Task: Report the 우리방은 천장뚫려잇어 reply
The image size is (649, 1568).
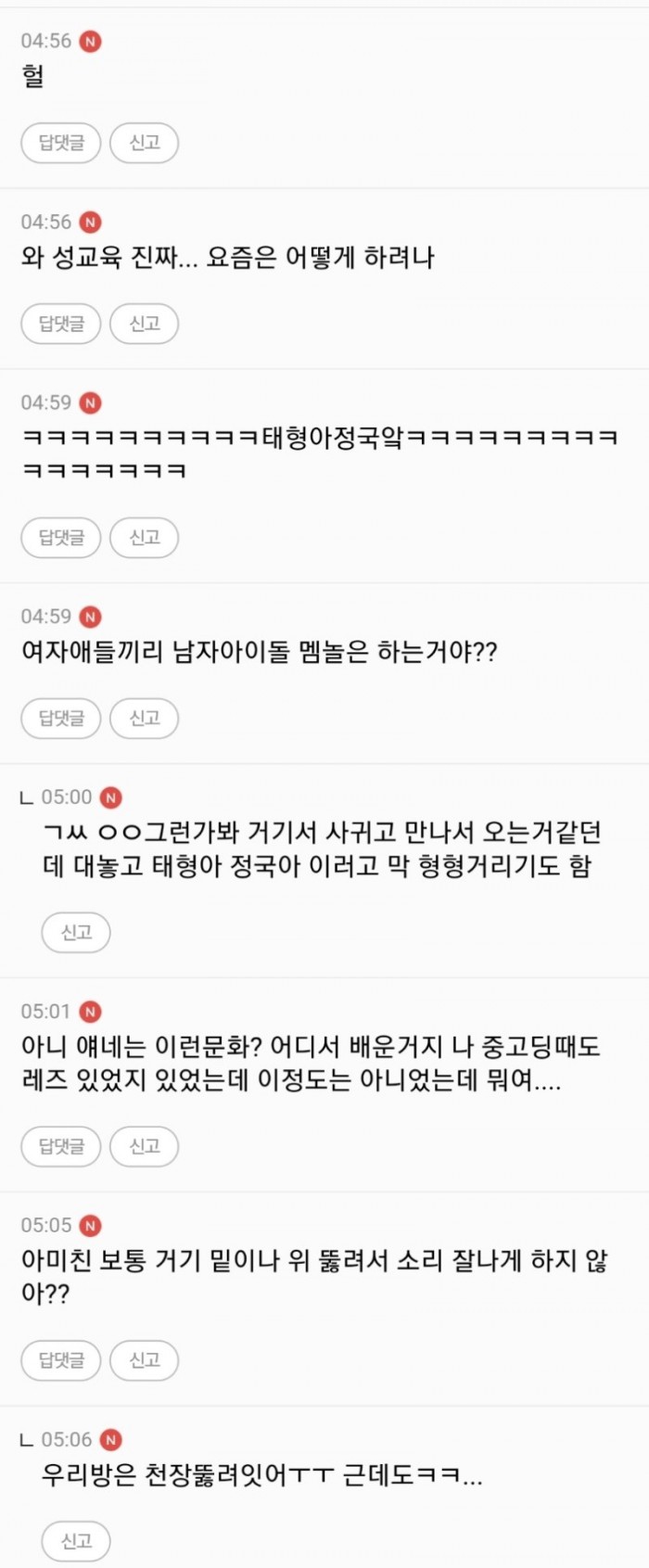Action: coord(76,1541)
